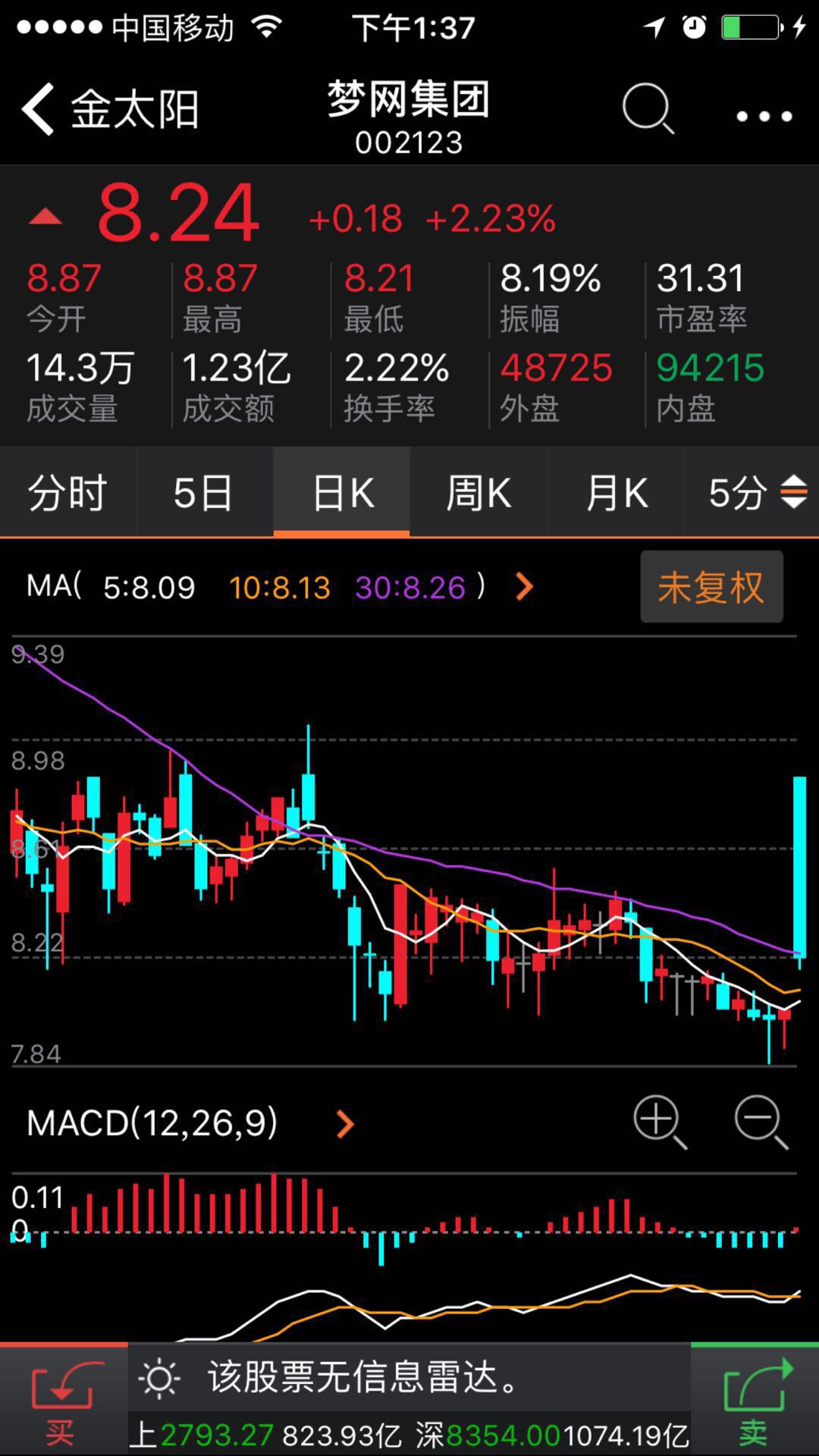Open the 信息雷达 info bar
The height and width of the screenshot is (1456, 819).
[409, 1377]
